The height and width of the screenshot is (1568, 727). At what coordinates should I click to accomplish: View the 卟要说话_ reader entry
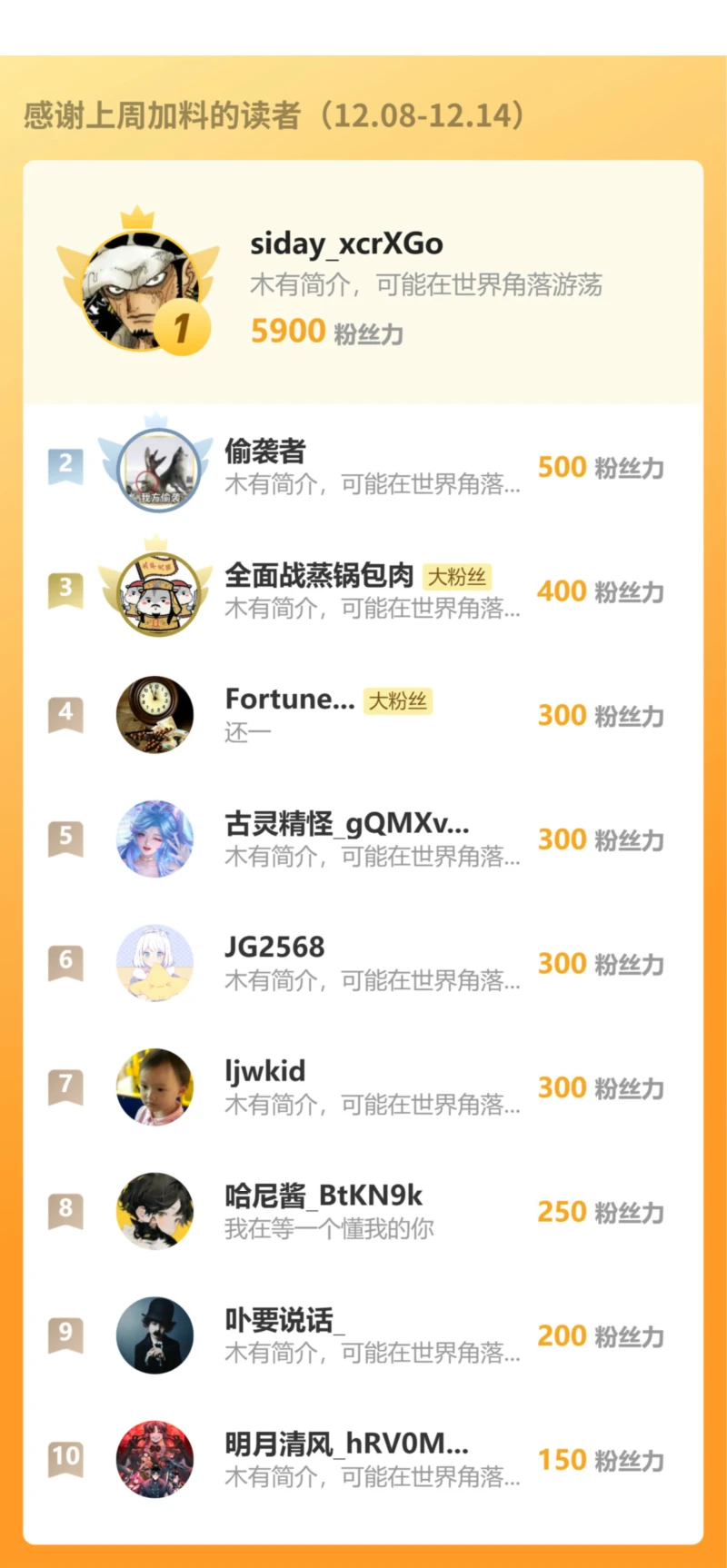pyautogui.click(x=363, y=1335)
